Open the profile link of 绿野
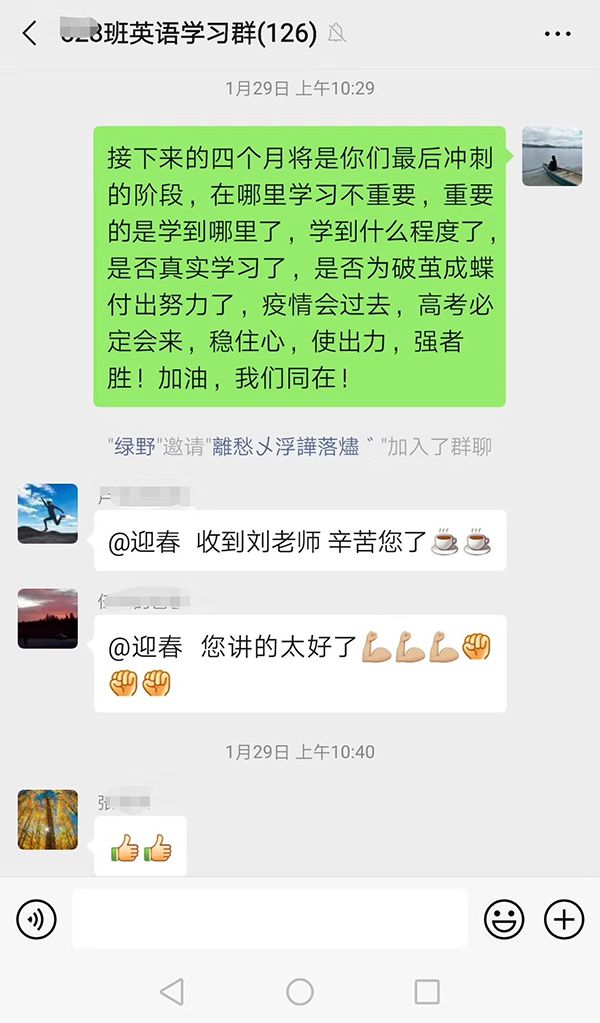The image size is (600, 1023). tap(133, 447)
